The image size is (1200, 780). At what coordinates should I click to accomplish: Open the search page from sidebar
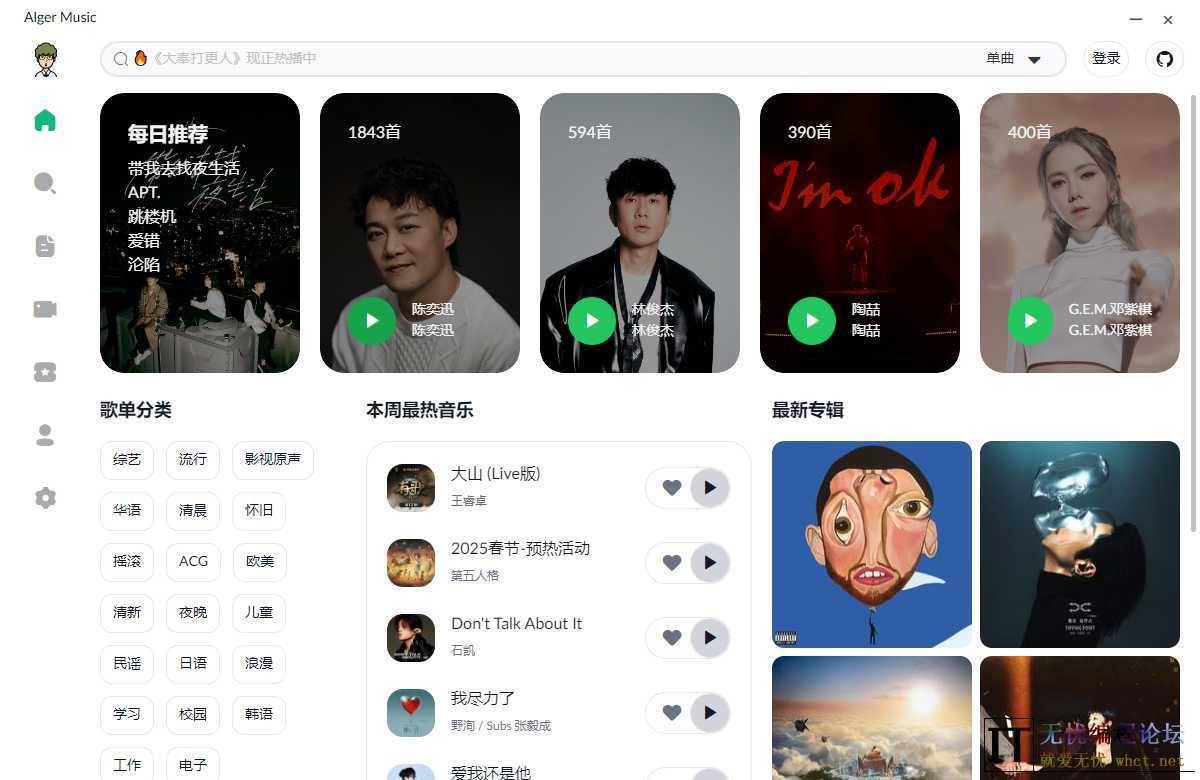click(45, 183)
